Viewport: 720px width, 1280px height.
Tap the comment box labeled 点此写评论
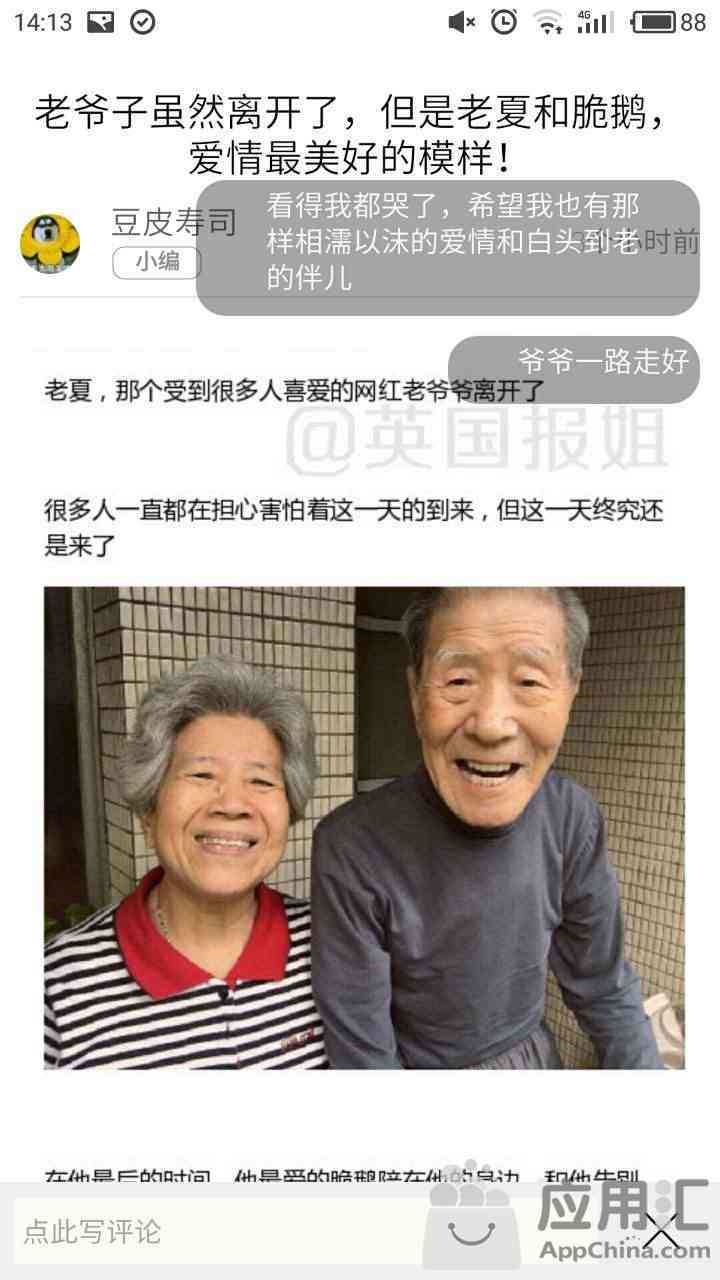tap(215, 1231)
